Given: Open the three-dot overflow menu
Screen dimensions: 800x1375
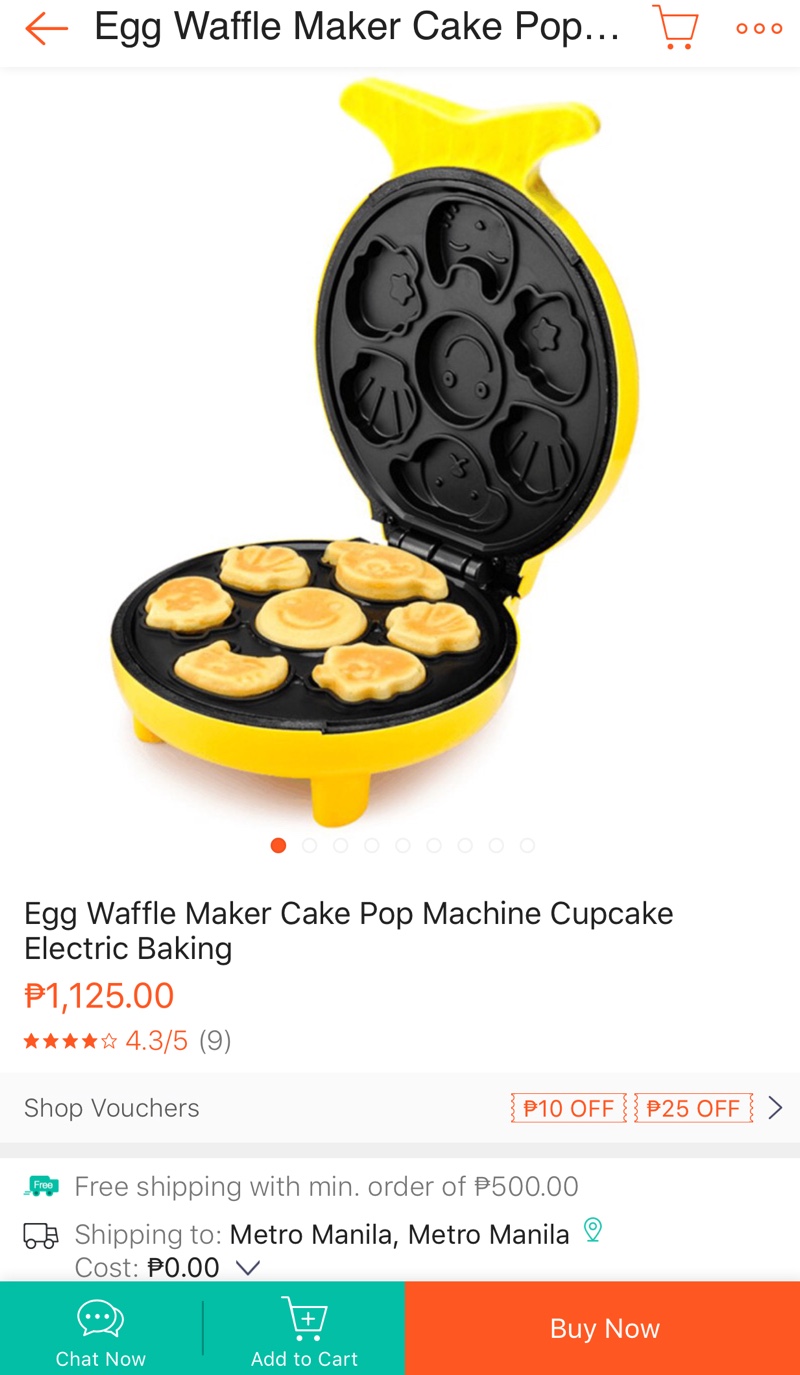Looking at the screenshot, I should pyautogui.click(x=759, y=29).
